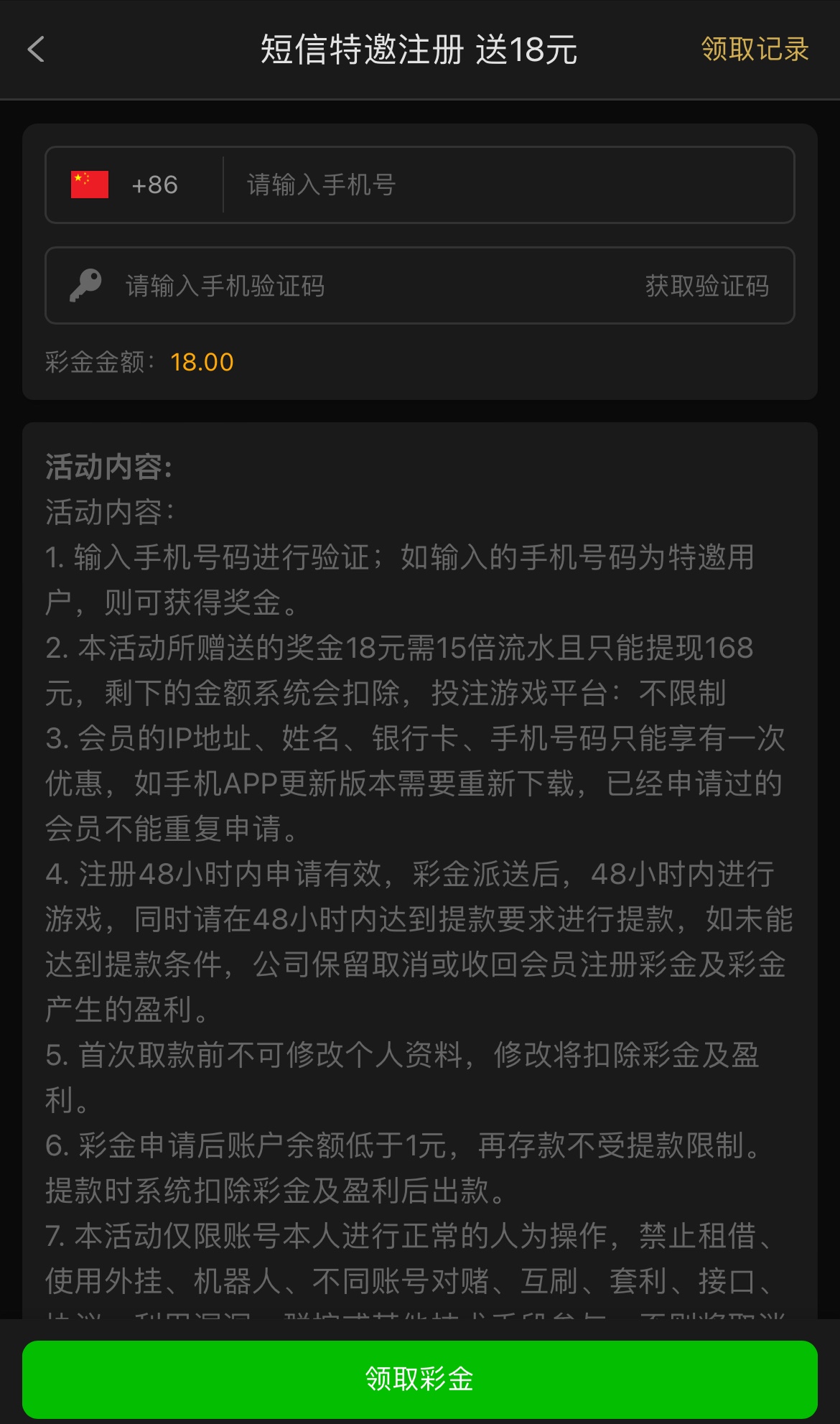Go back using the top-left arrow
The image size is (840, 1424).
click(x=37, y=50)
